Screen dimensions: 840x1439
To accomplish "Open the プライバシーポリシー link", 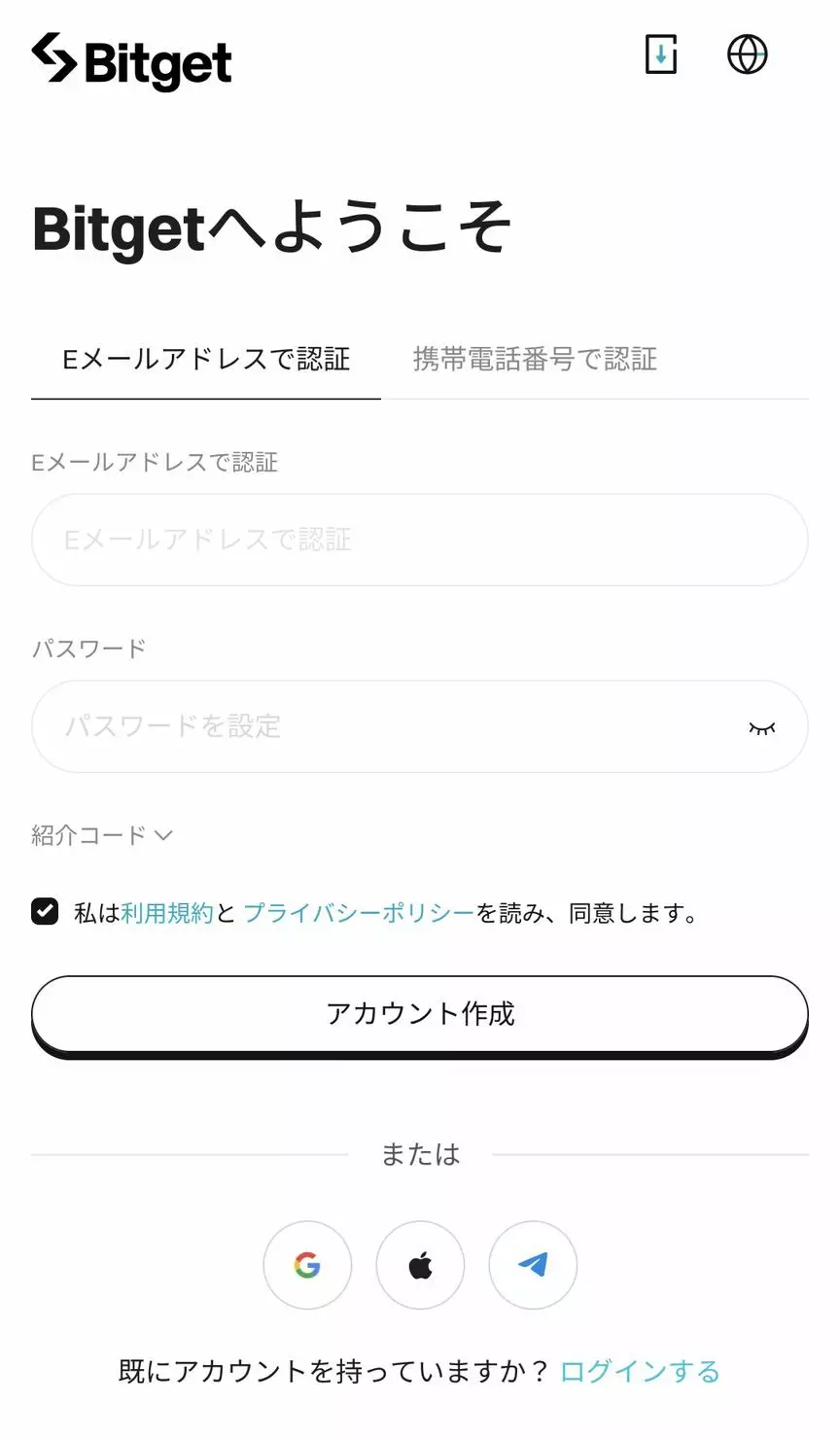I will [358, 913].
